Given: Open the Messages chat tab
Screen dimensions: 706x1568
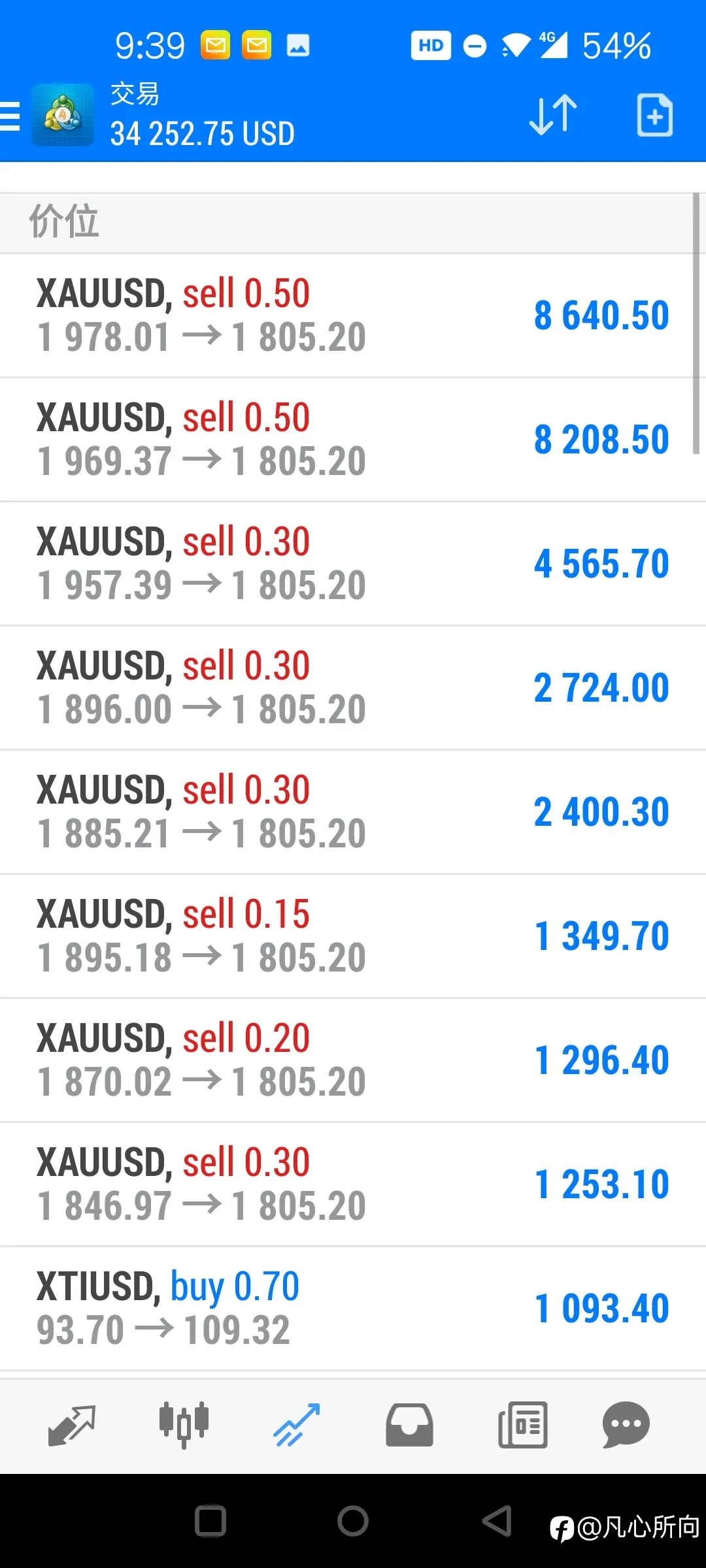Looking at the screenshot, I should pos(626,1425).
